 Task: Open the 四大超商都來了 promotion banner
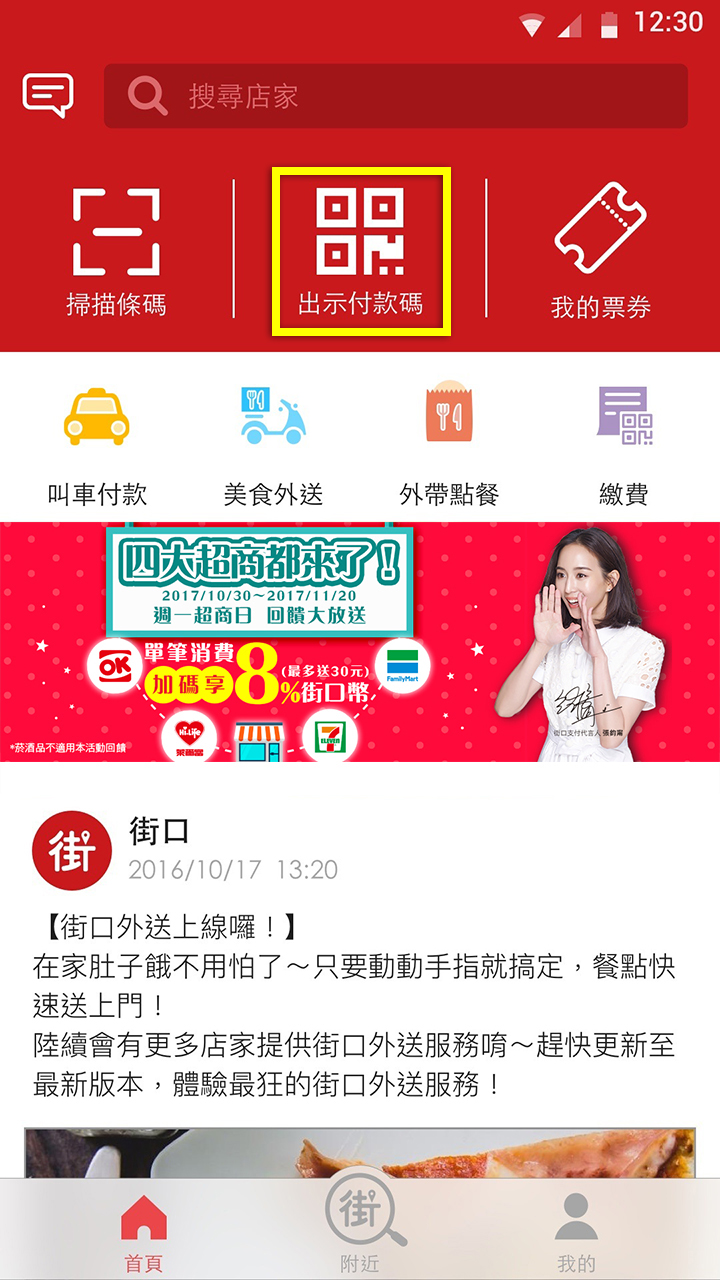click(x=360, y=641)
